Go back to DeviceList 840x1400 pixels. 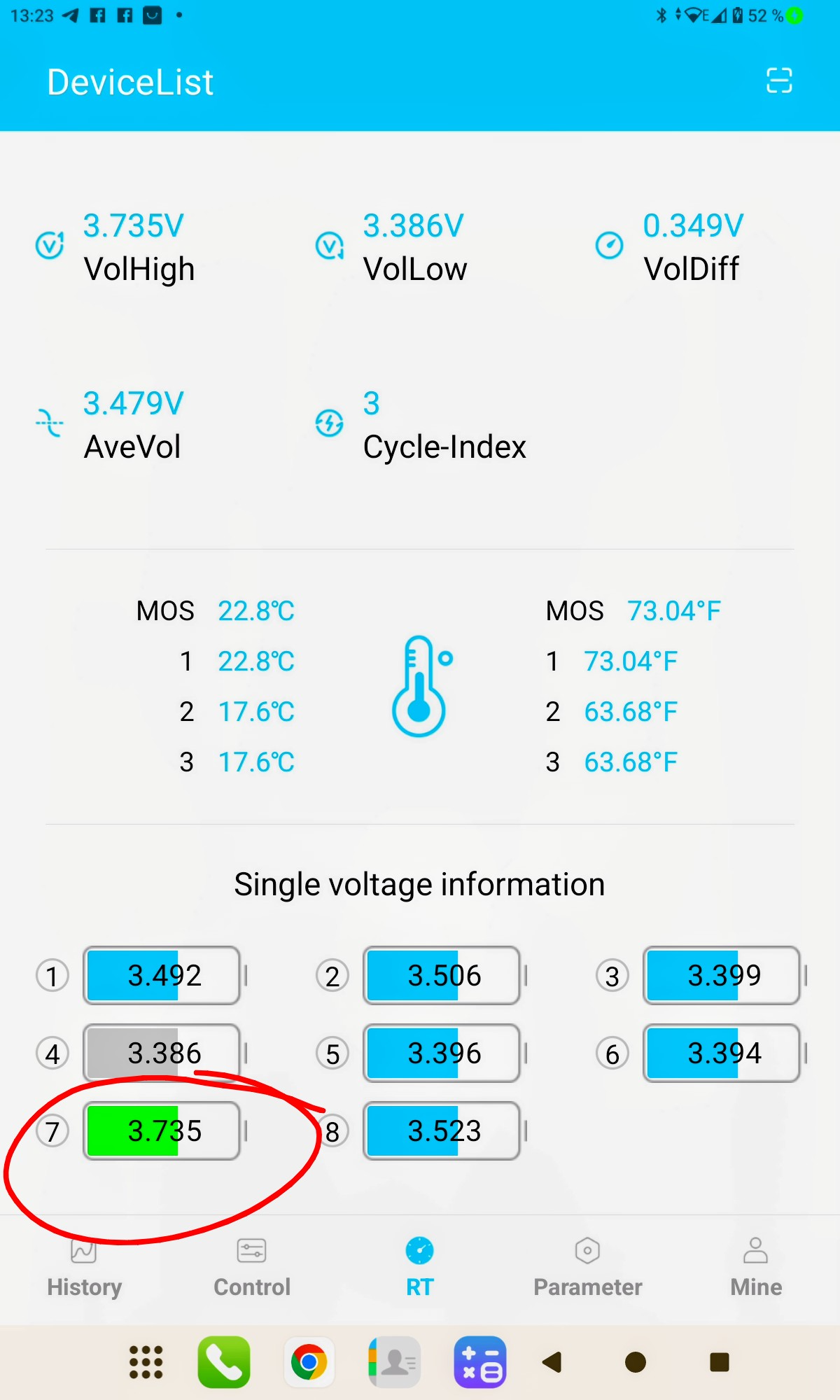[130, 82]
